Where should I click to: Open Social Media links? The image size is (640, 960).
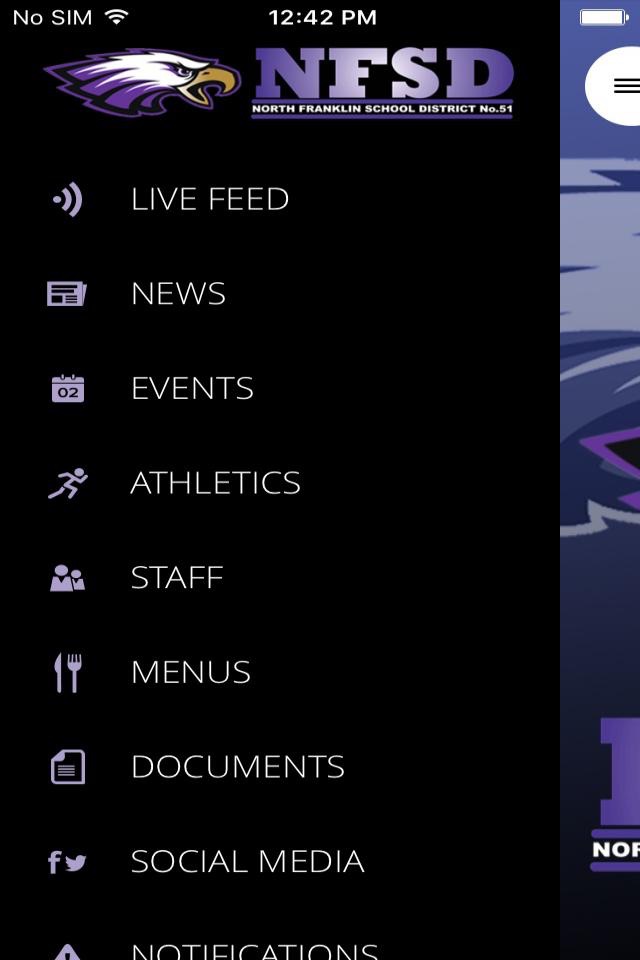[247, 861]
